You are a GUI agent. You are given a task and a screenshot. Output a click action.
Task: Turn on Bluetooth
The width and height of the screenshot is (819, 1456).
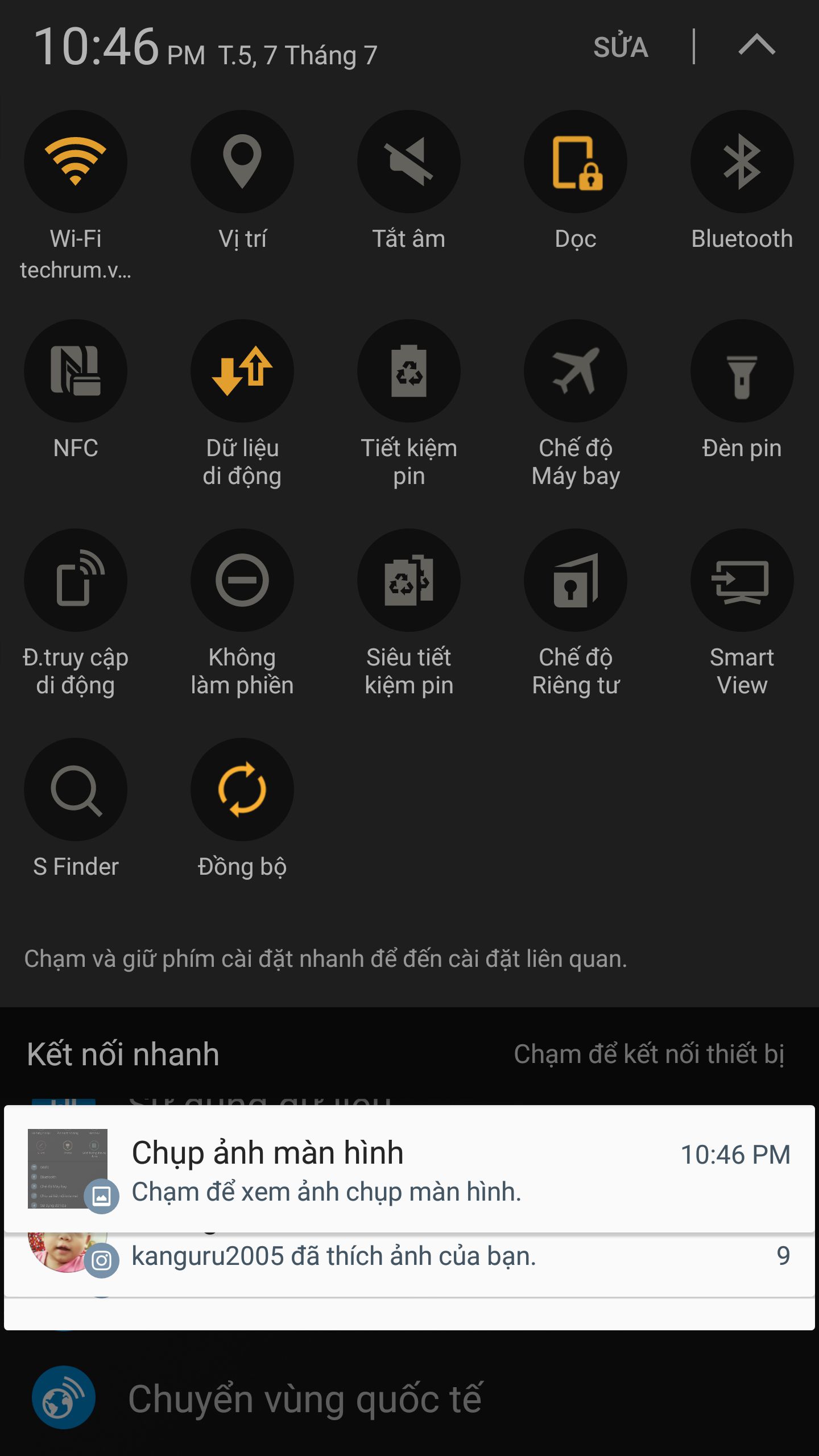pos(742,162)
